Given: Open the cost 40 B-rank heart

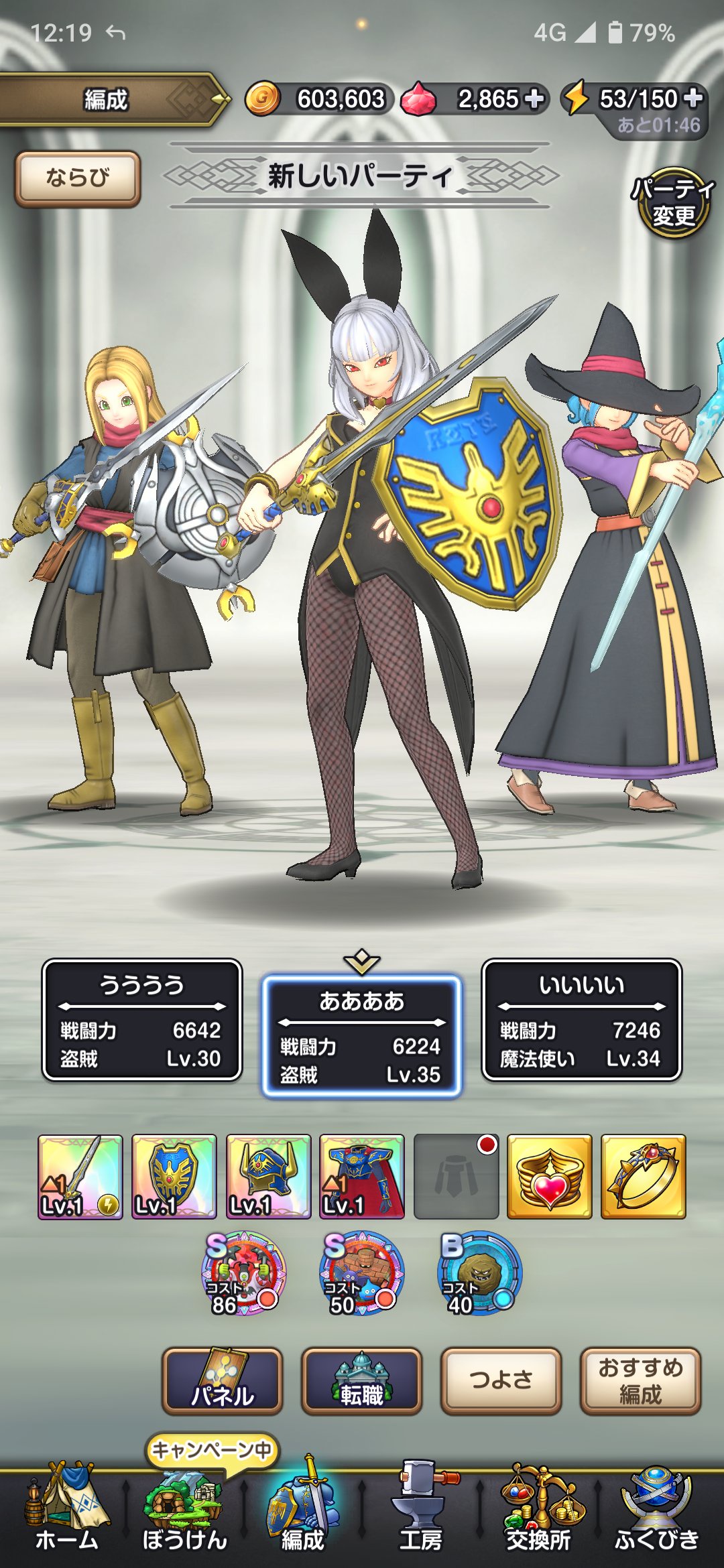Looking at the screenshot, I should coord(479,1273).
